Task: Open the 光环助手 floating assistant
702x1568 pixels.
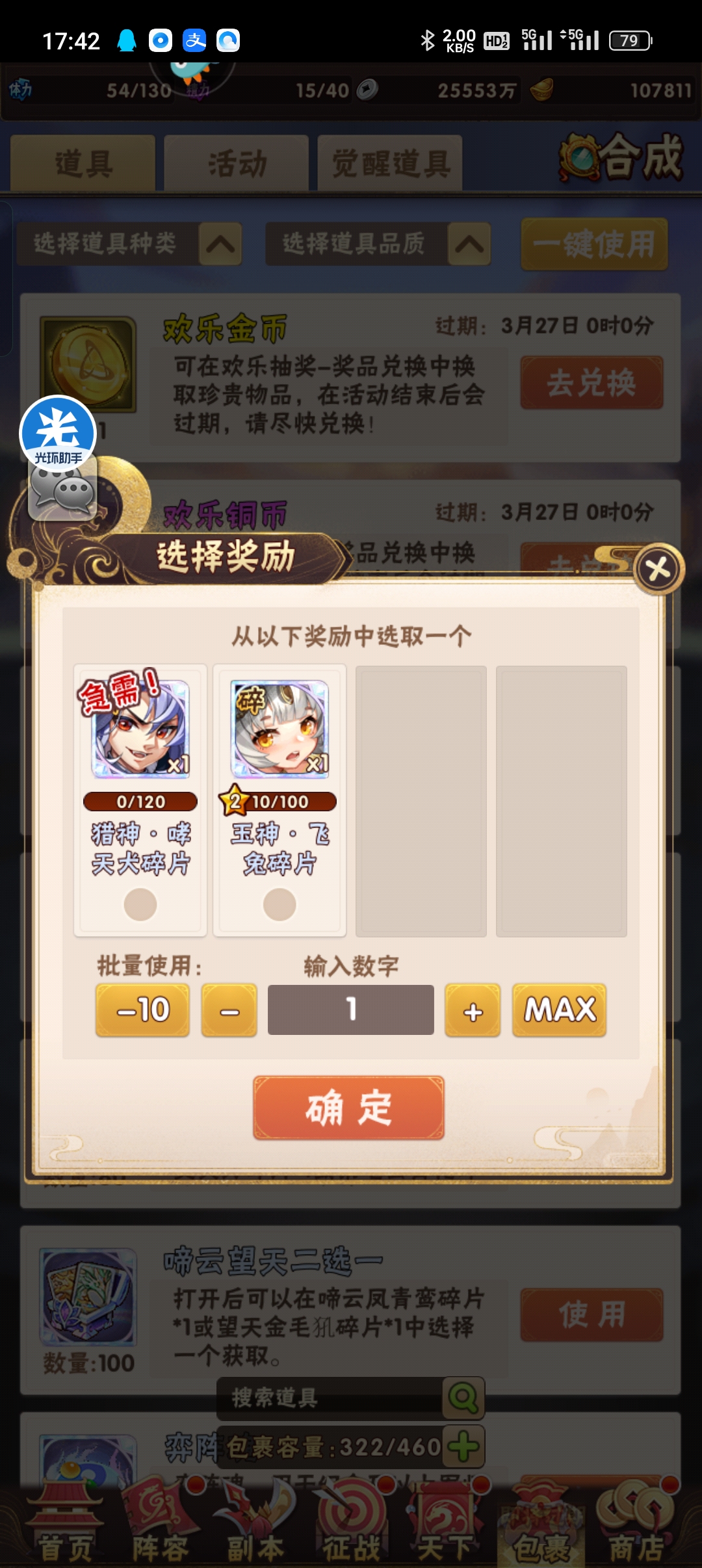Action: pos(58,432)
